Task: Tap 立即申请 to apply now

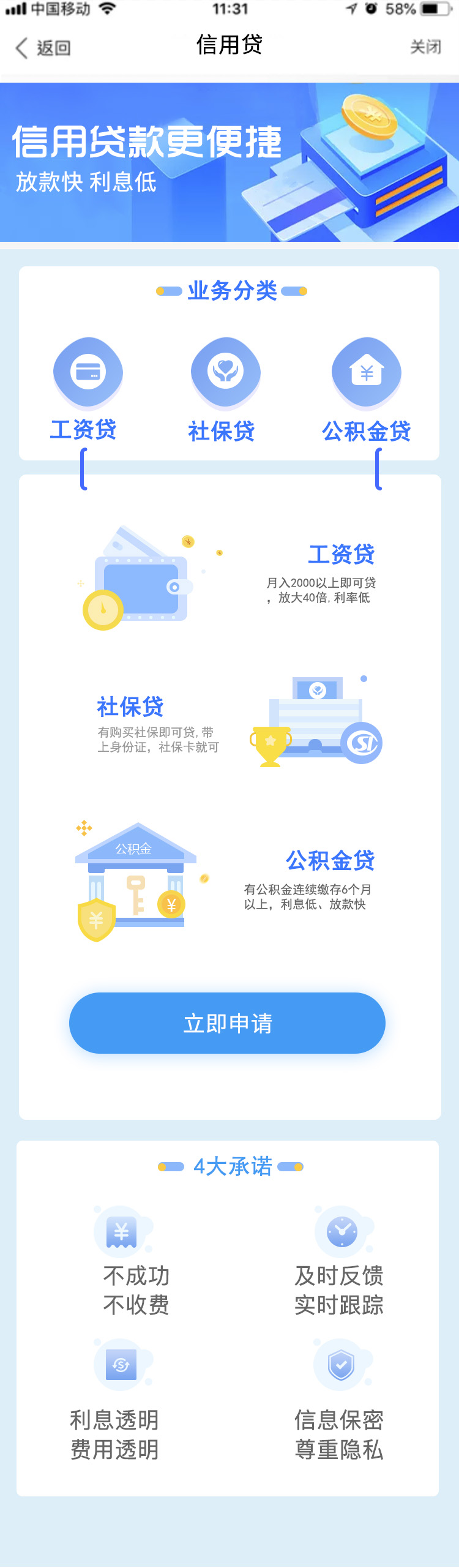Action: (x=227, y=1022)
